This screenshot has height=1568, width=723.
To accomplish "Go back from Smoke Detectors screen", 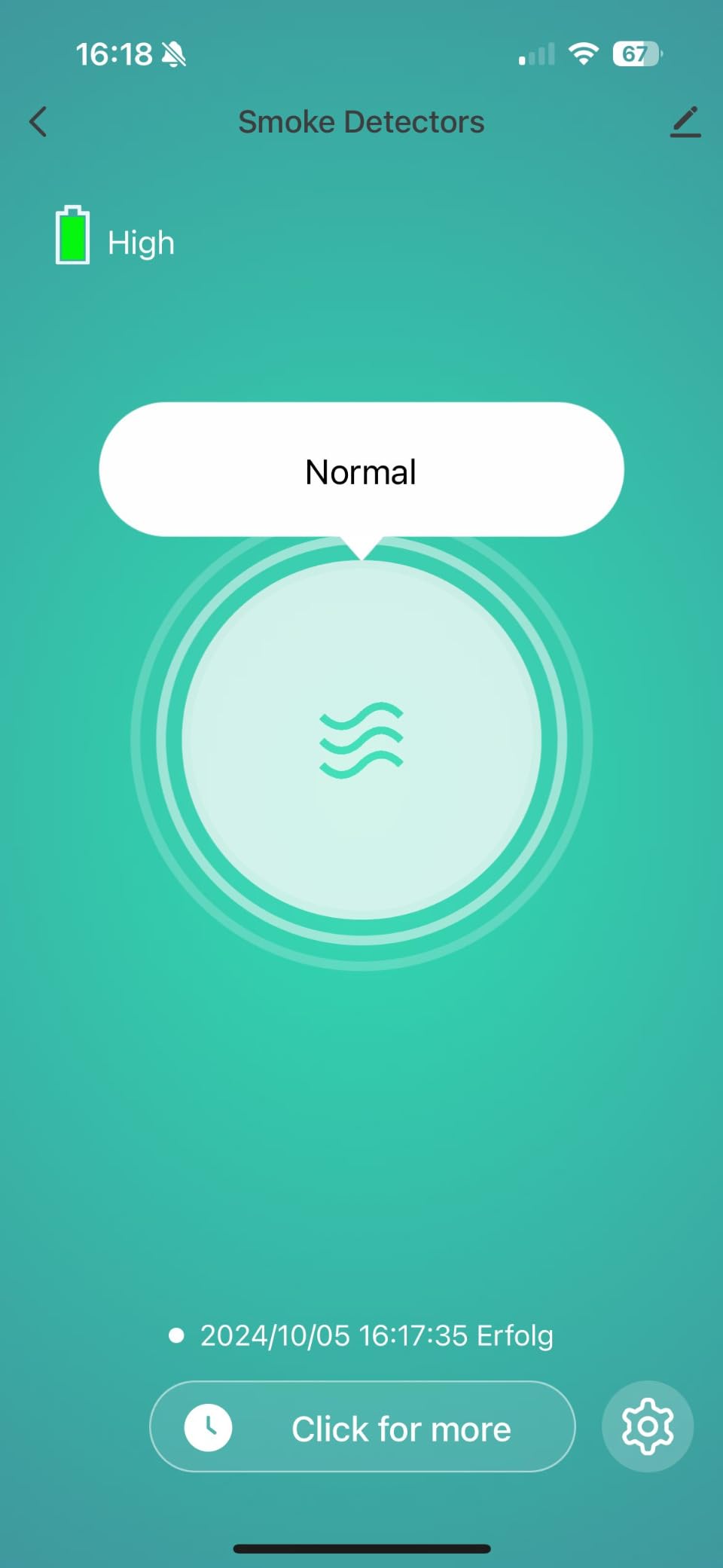I will pyautogui.click(x=38, y=122).
